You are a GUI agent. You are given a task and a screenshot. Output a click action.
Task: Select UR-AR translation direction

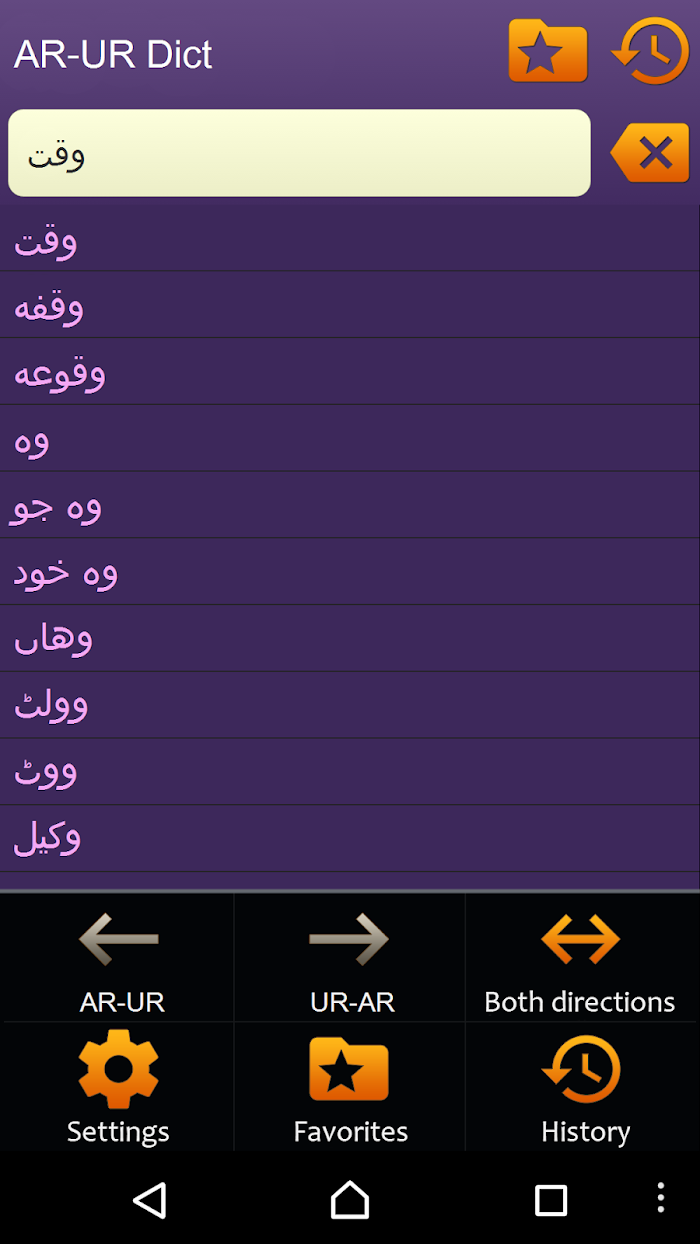[x=350, y=959]
